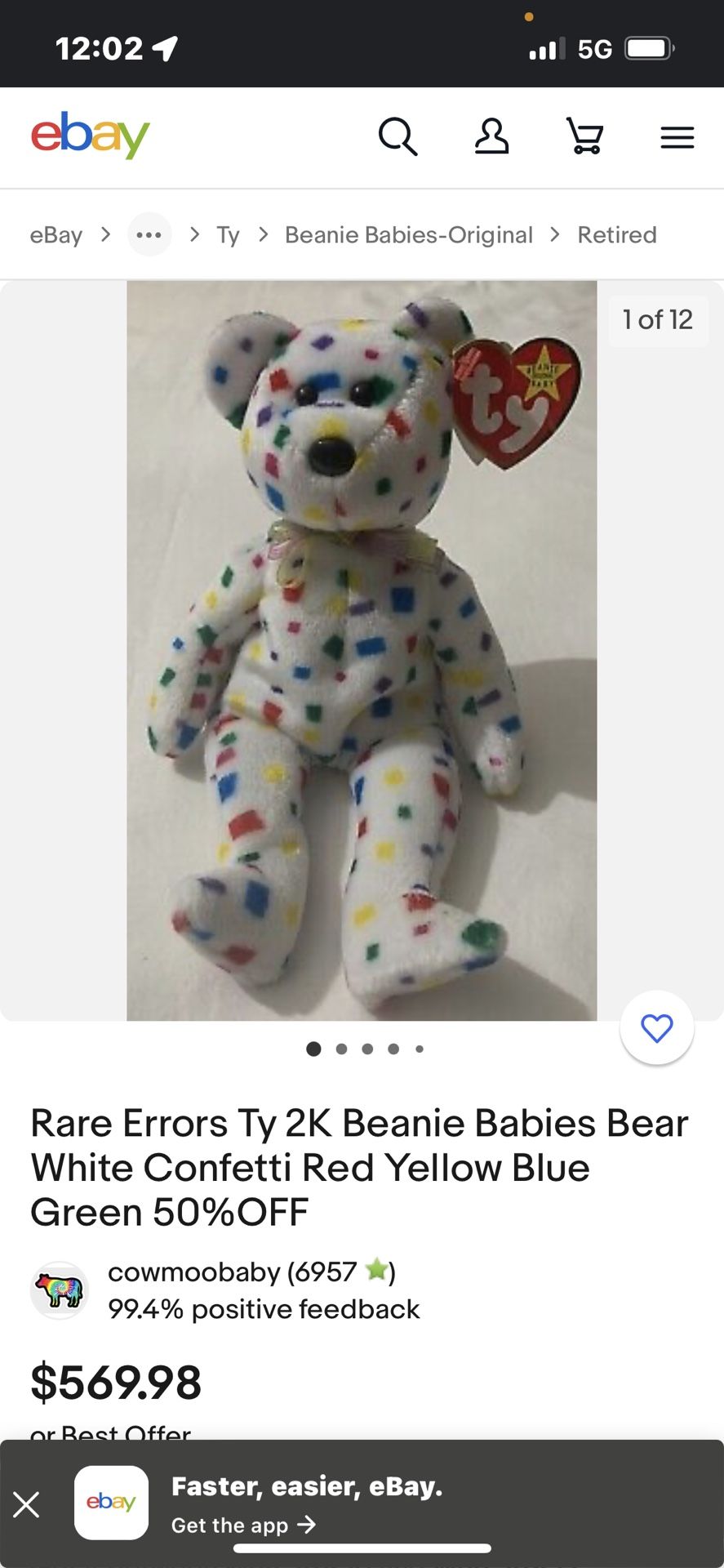This screenshot has width=724, height=1568.
Task: Open the hamburger menu
Action: tap(677, 137)
